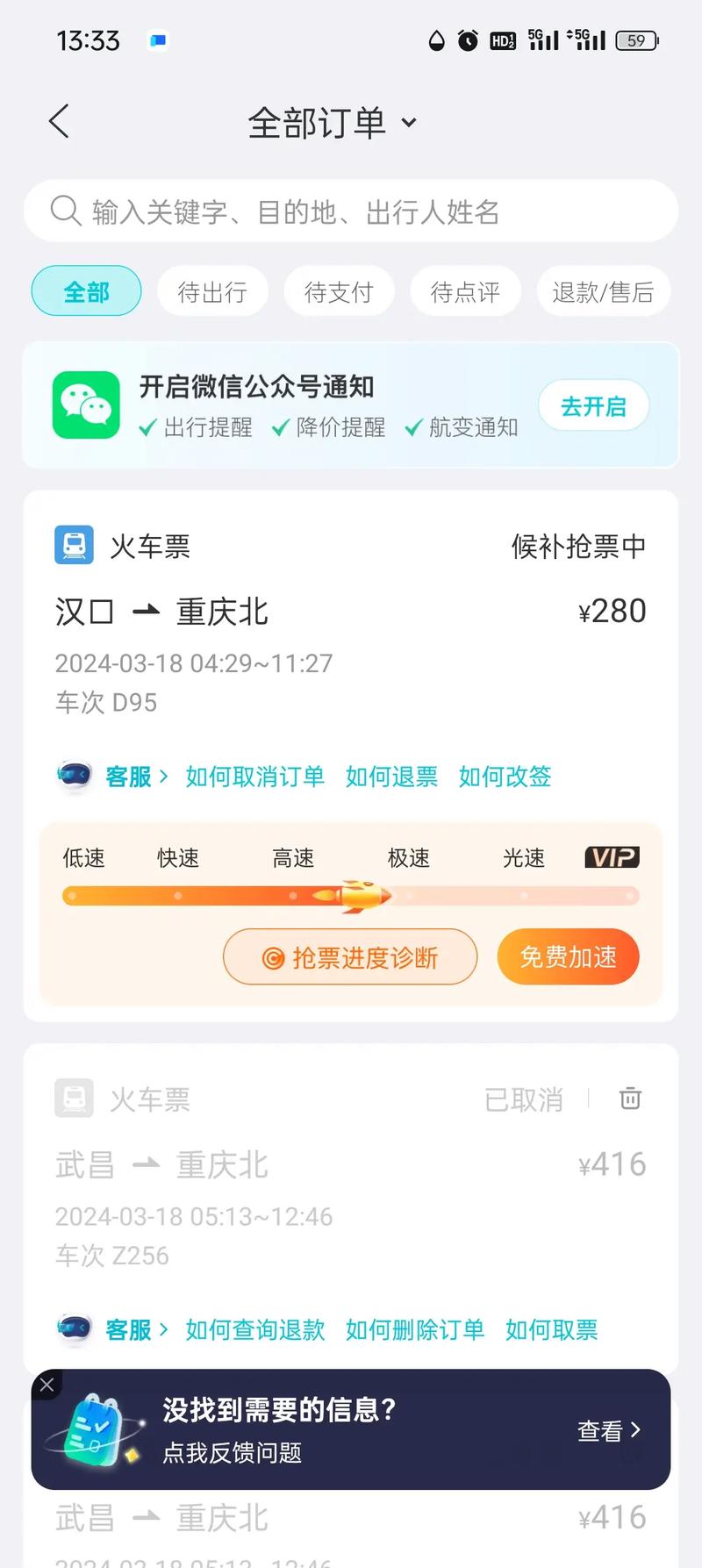Tap the 免费加速 button
The height and width of the screenshot is (1568, 702).
(x=568, y=956)
